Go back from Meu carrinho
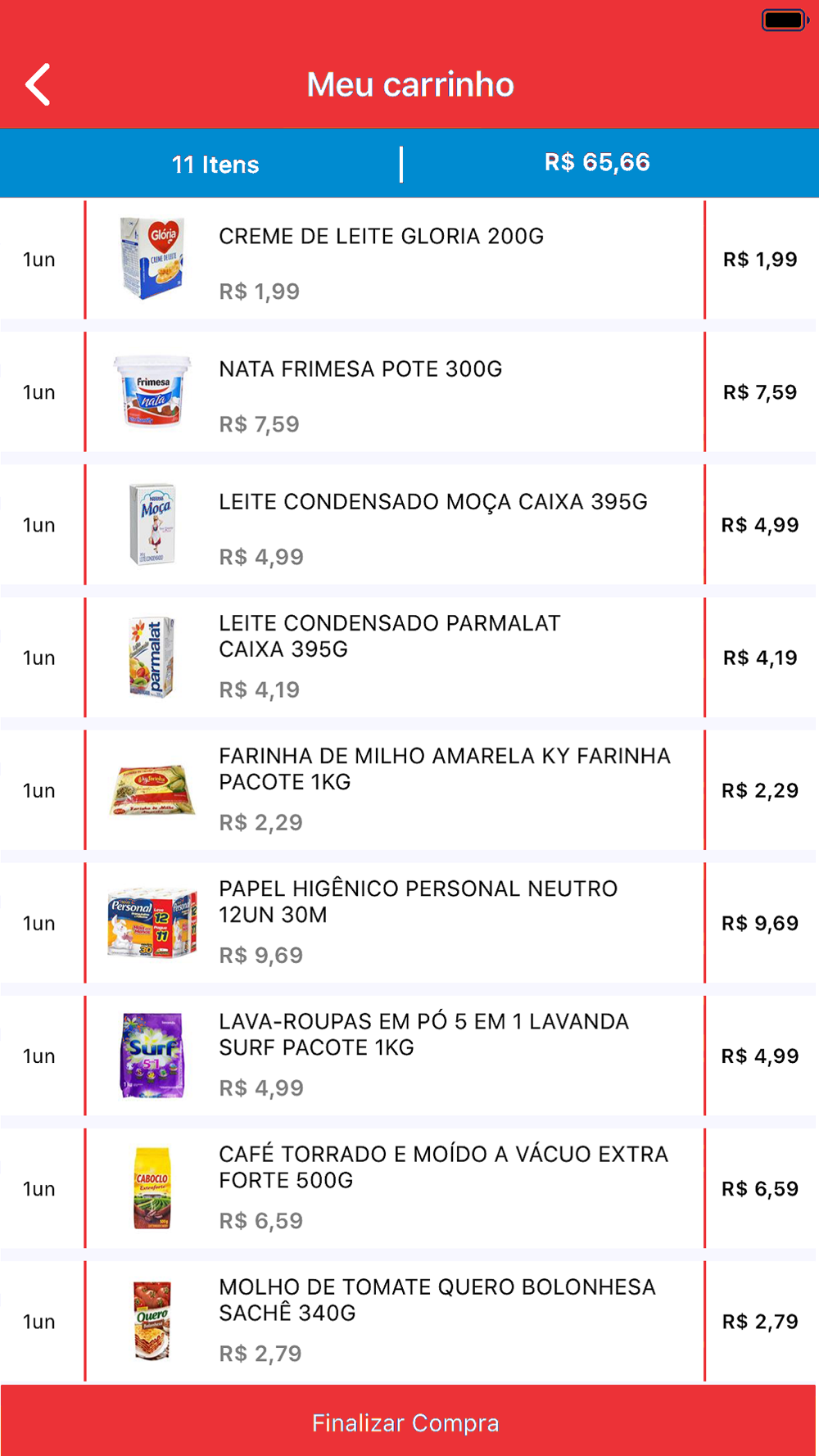The height and width of the screenshot is (1456, 819). coord(38,84)
